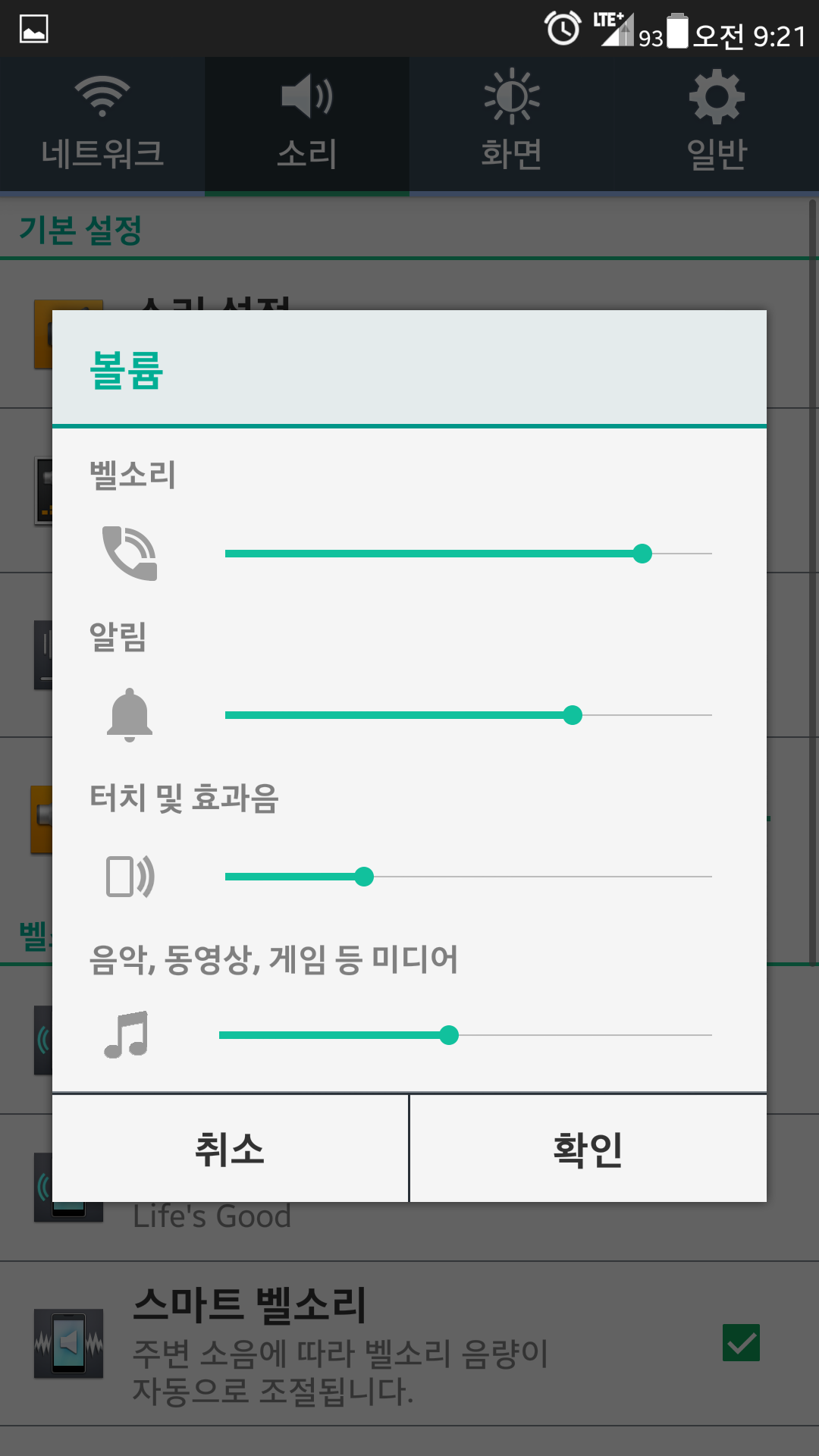This screenshot has height=1456, width=819.
Task: Set the 터치 및 효과음 volume slider
Action: [x=364, y=877]
